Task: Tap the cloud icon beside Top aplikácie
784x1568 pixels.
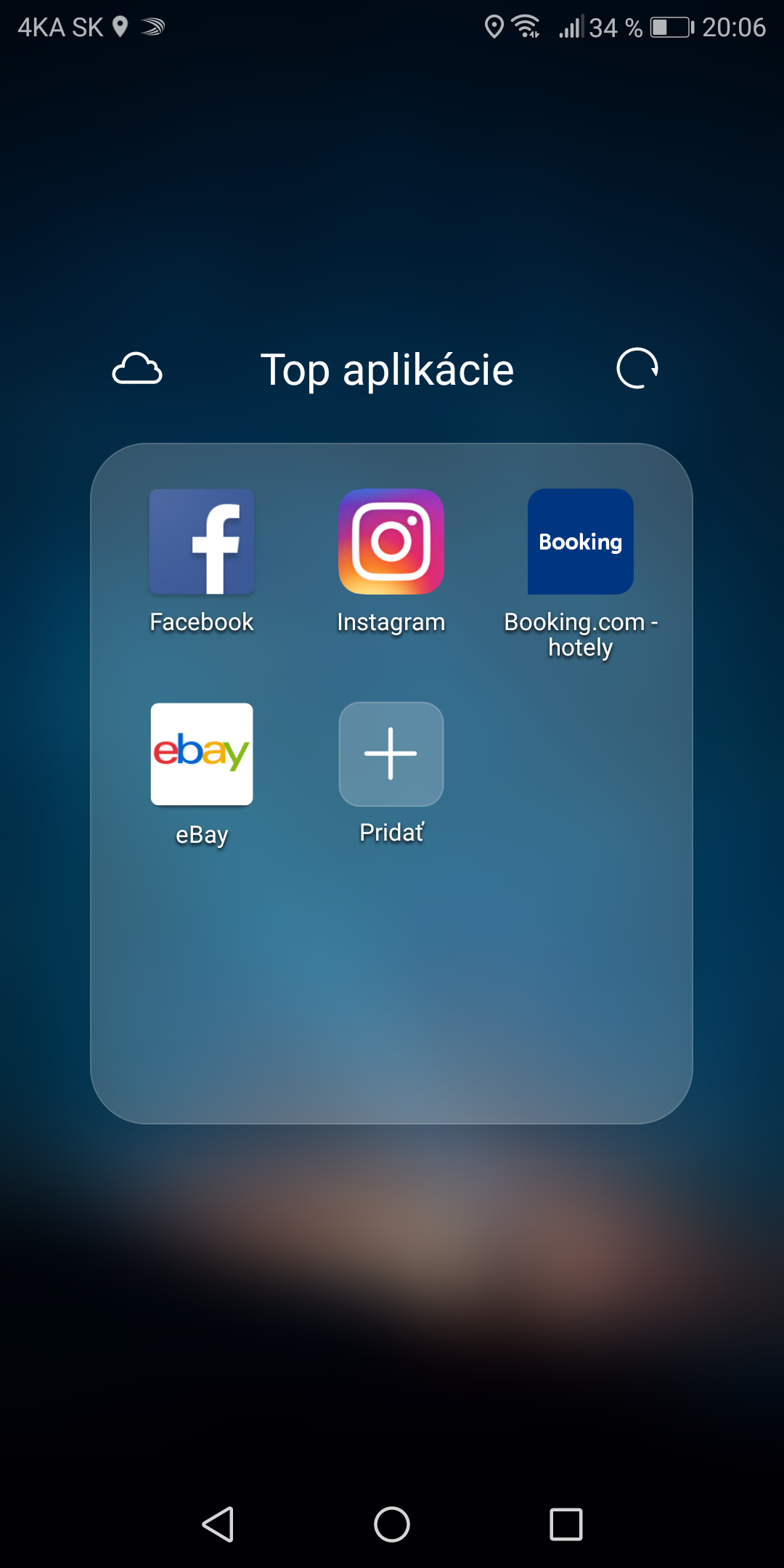Action: tap(137, 369)
